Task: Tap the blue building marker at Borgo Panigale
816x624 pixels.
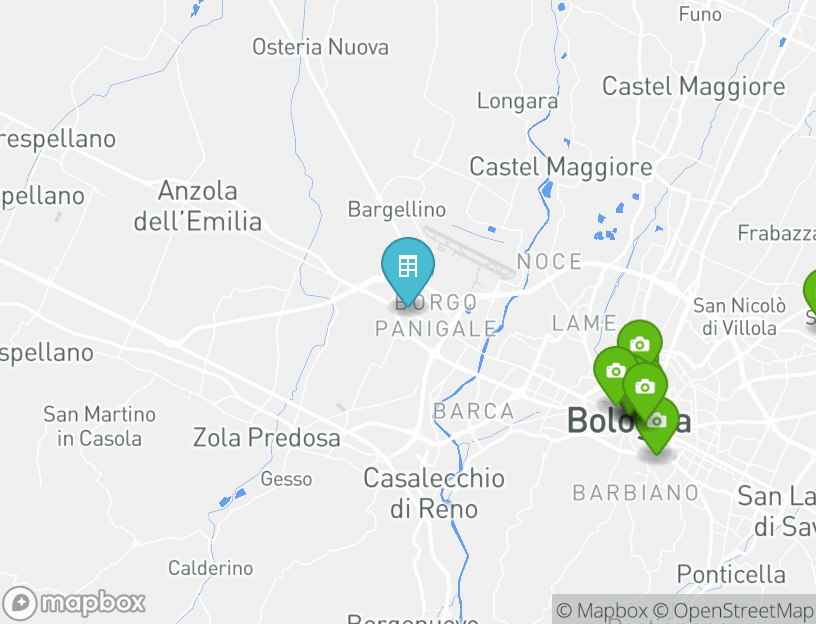Action: pyautogui.click(x=408, y=267)
